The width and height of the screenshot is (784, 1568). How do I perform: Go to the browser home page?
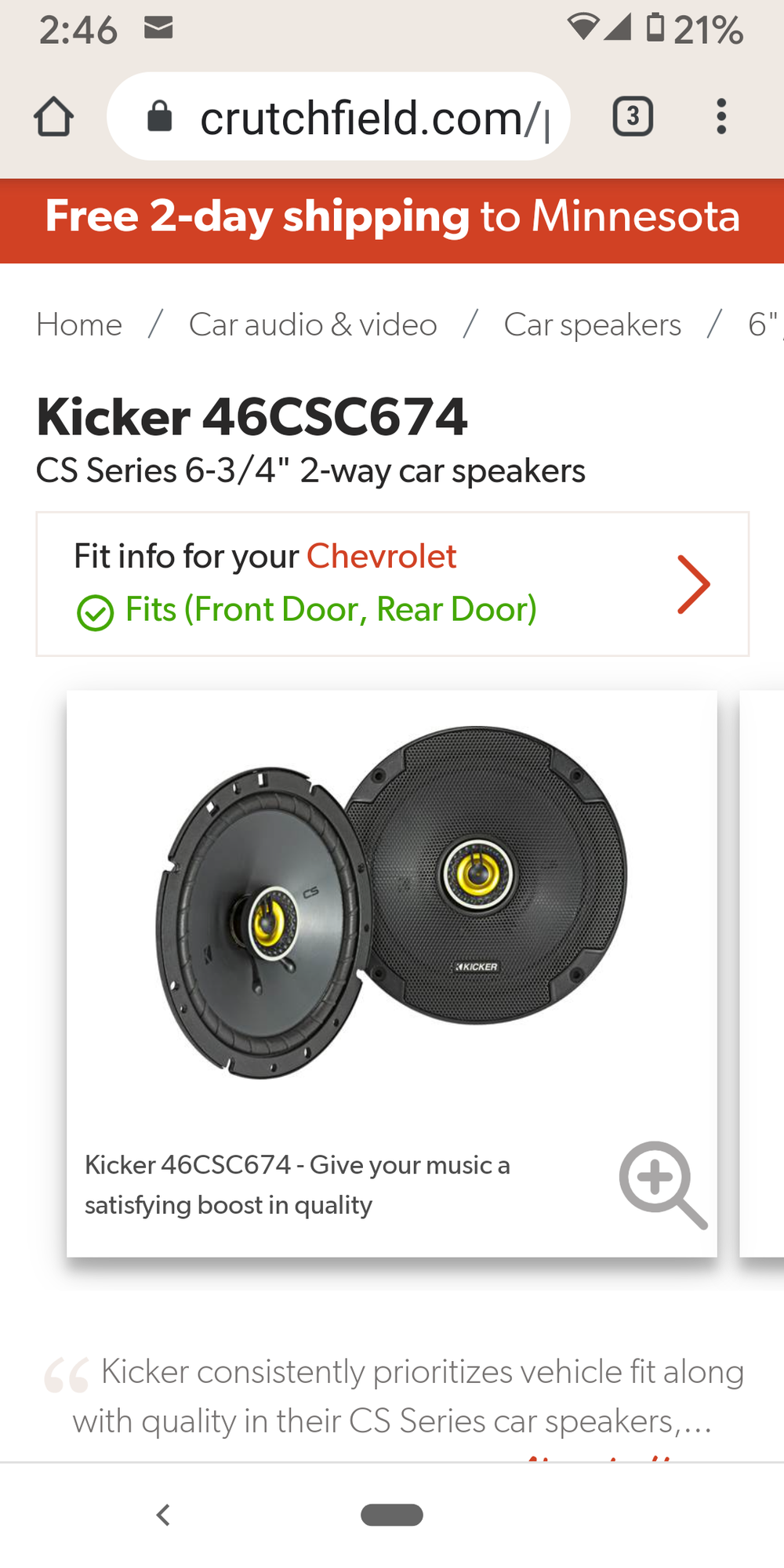[x=54, y=117]
